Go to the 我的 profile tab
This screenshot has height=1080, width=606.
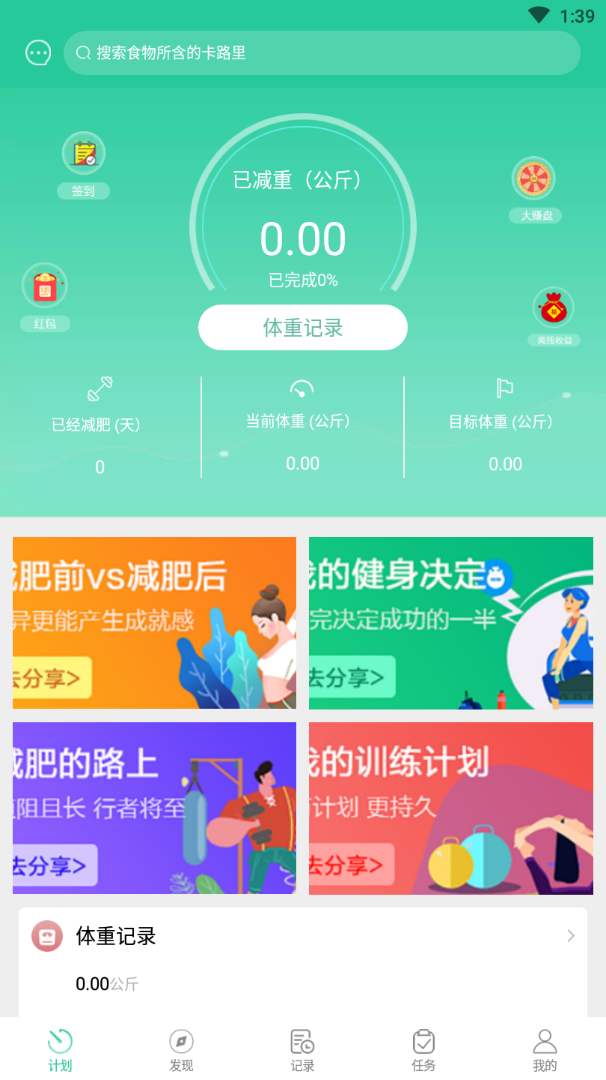point(545,1050)
